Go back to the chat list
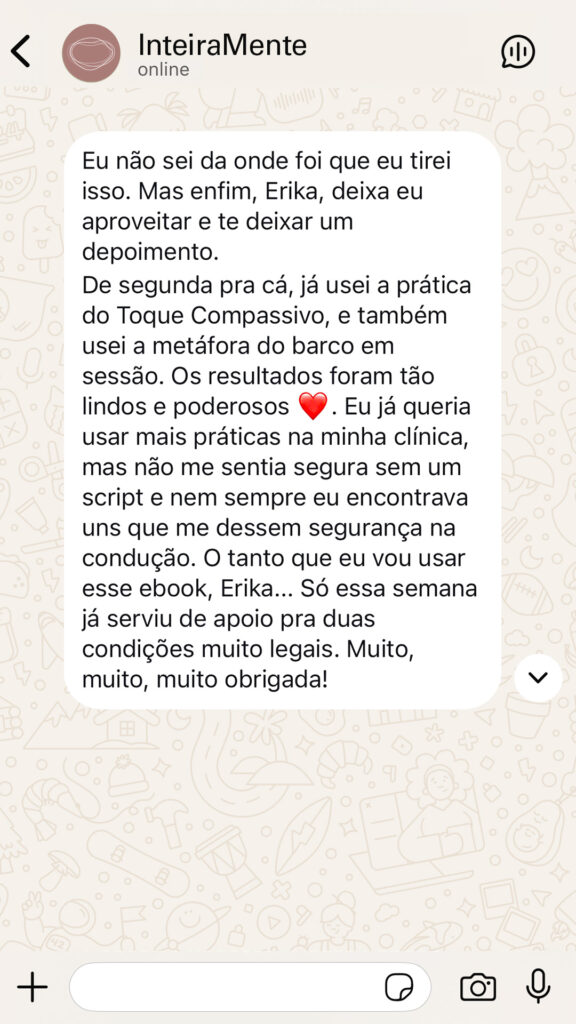Viewport: 576px width, 1024px height. (21, 52)
